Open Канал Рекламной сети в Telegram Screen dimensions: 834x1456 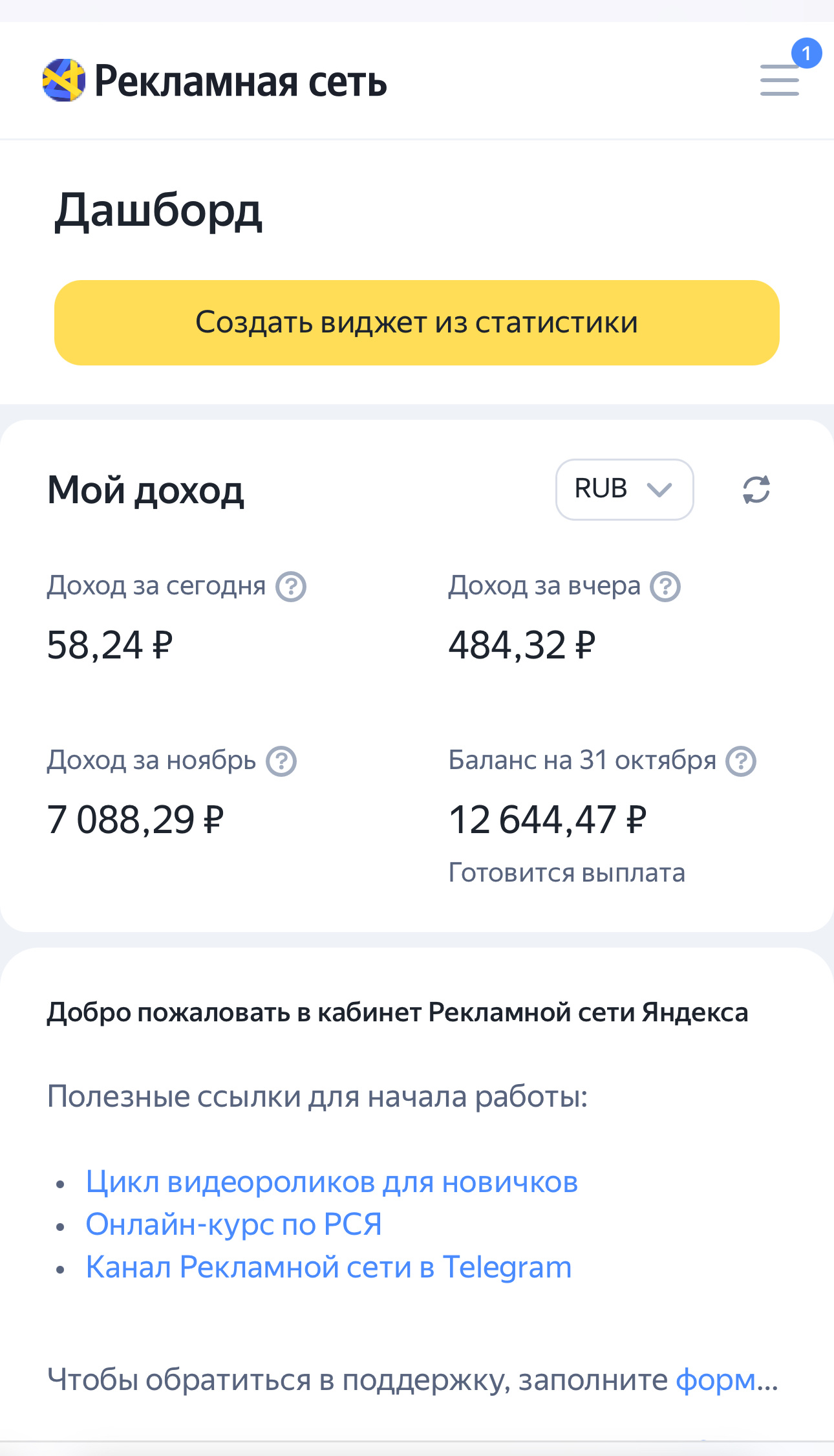(x=329, y=1268)
